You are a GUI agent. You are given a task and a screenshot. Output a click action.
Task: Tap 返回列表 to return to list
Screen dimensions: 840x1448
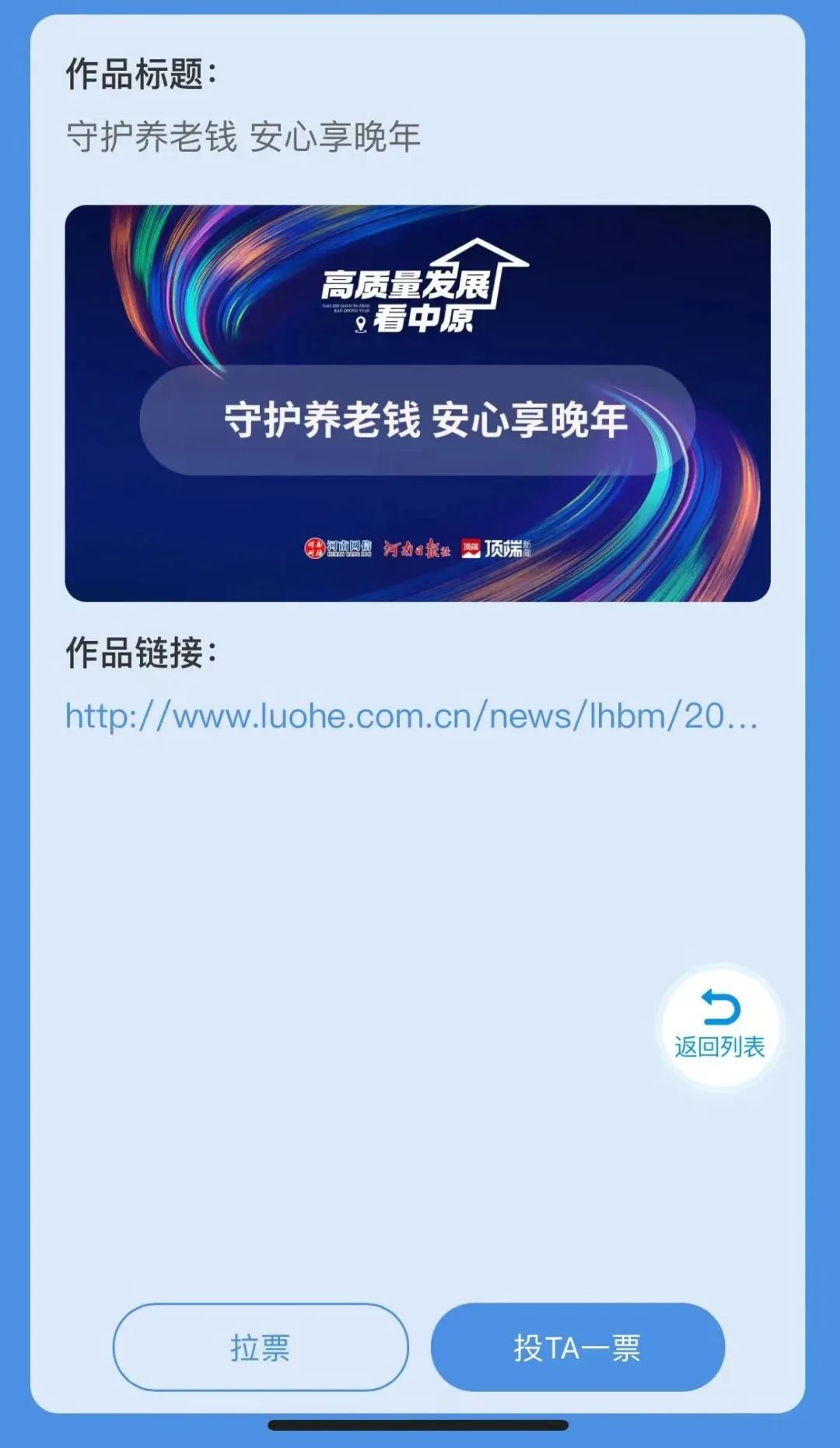[719, 1027]
